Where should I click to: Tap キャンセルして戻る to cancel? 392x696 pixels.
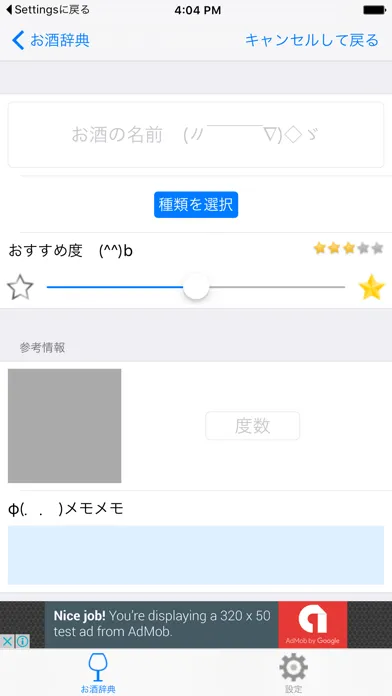(x=312, y=40)
